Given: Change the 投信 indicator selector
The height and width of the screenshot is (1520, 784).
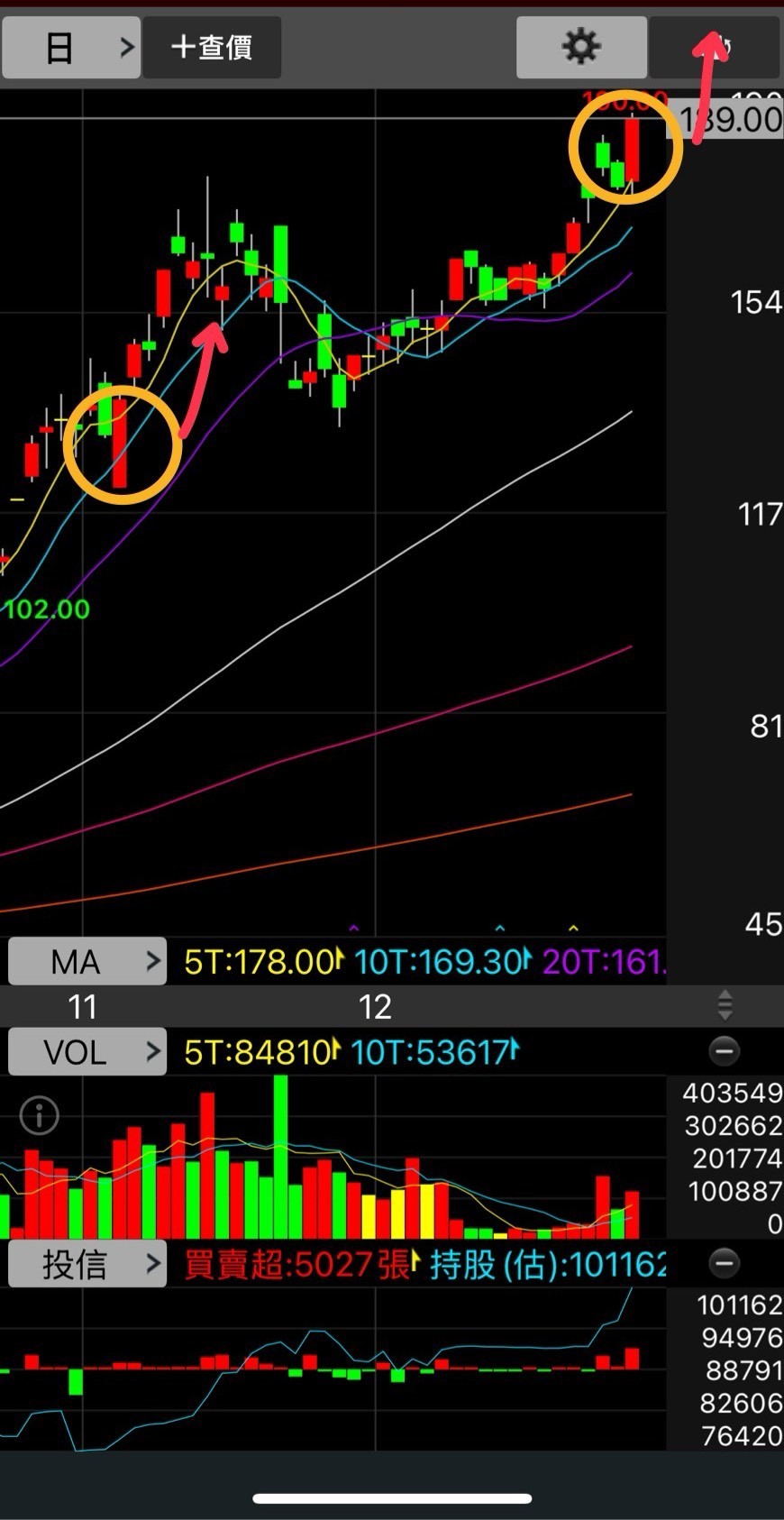Looking at the screenshot, I should click(87, 1265).
